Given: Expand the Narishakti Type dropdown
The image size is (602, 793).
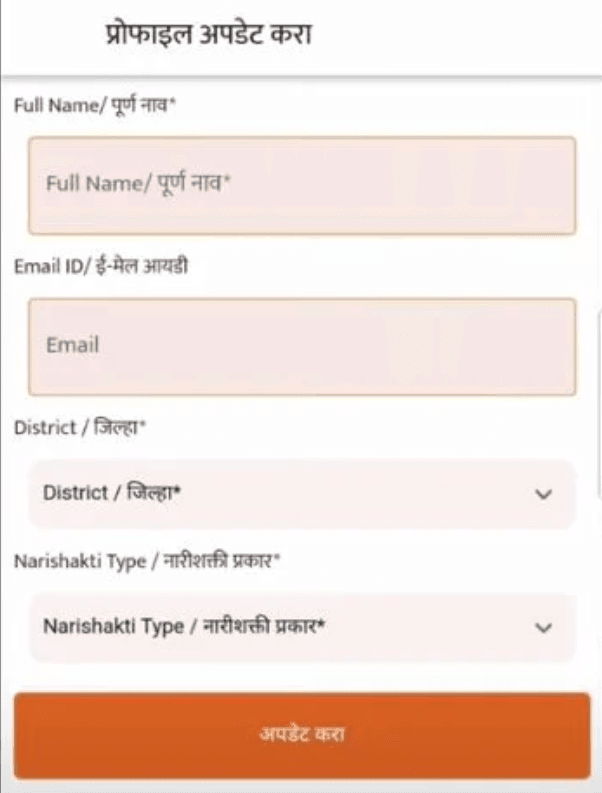Looking at the screenshot, I should [301, 627].
